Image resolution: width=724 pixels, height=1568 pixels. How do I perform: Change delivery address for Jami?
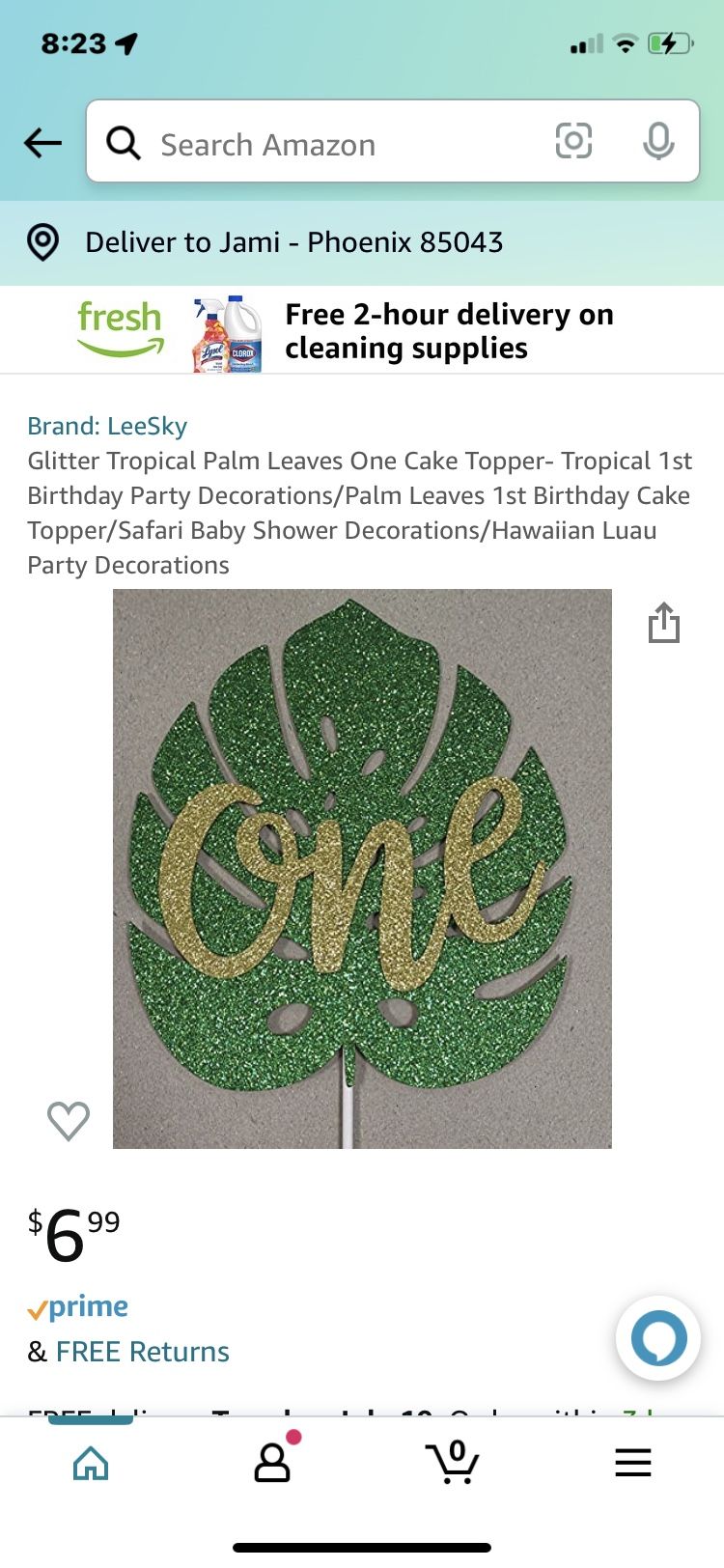(x=293, y=242)
